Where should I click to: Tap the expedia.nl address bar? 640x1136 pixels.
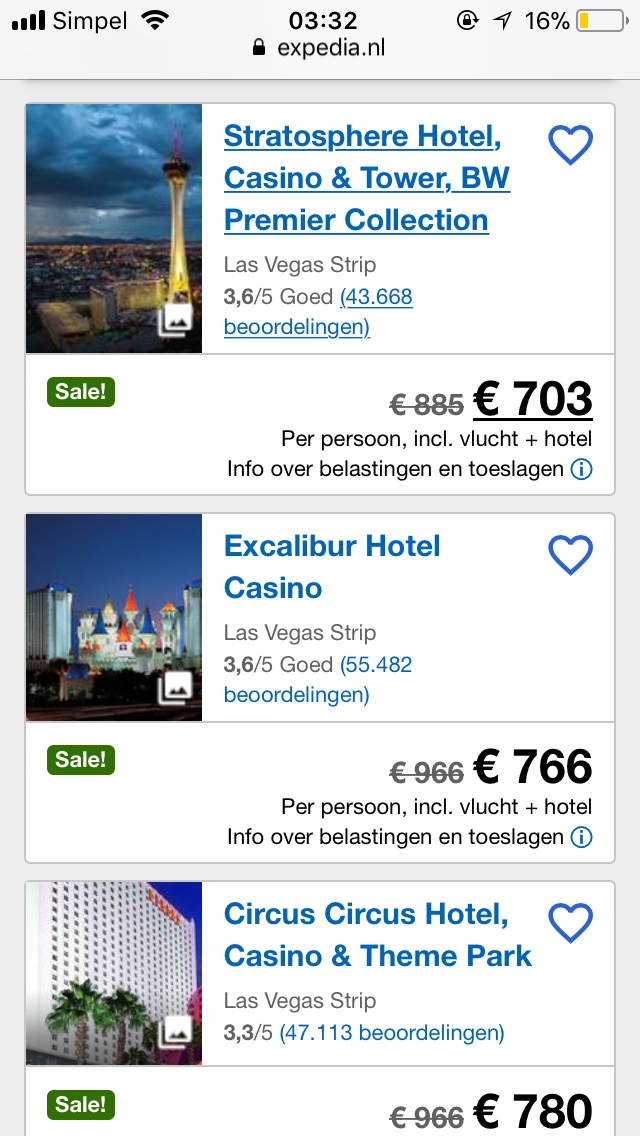coord(319,47)
